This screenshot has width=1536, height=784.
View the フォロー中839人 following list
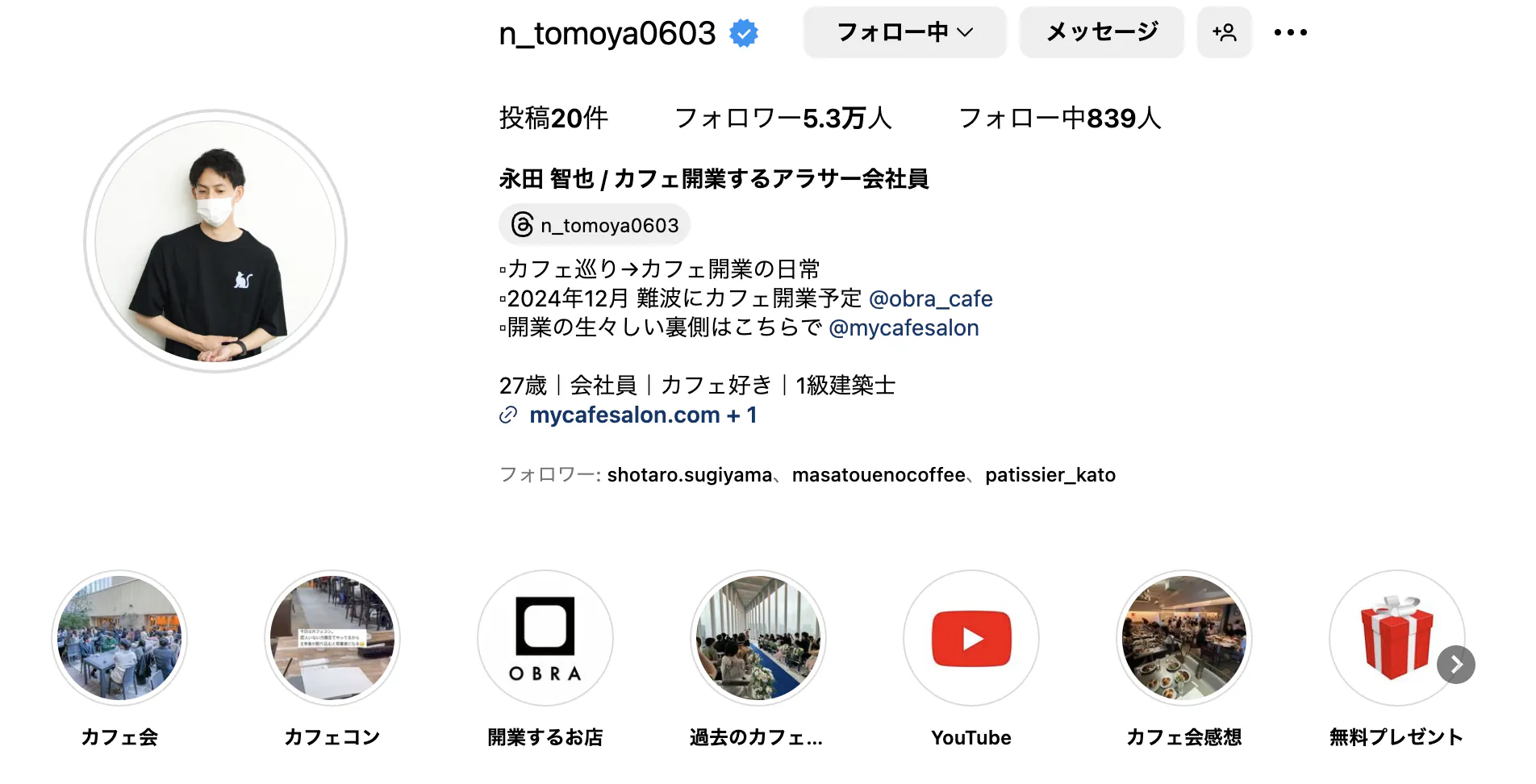[1059, 119]
